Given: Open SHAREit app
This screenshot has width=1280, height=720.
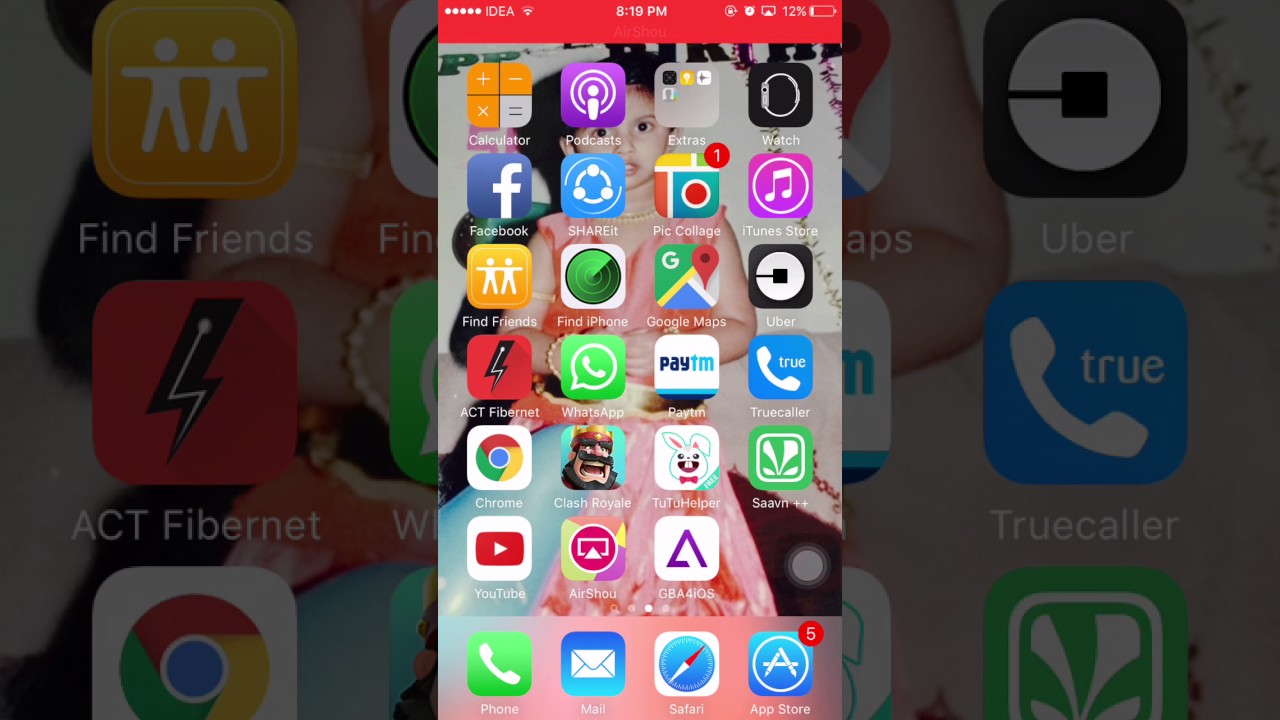Looking at the screenshot, I should tap(593, 186).
